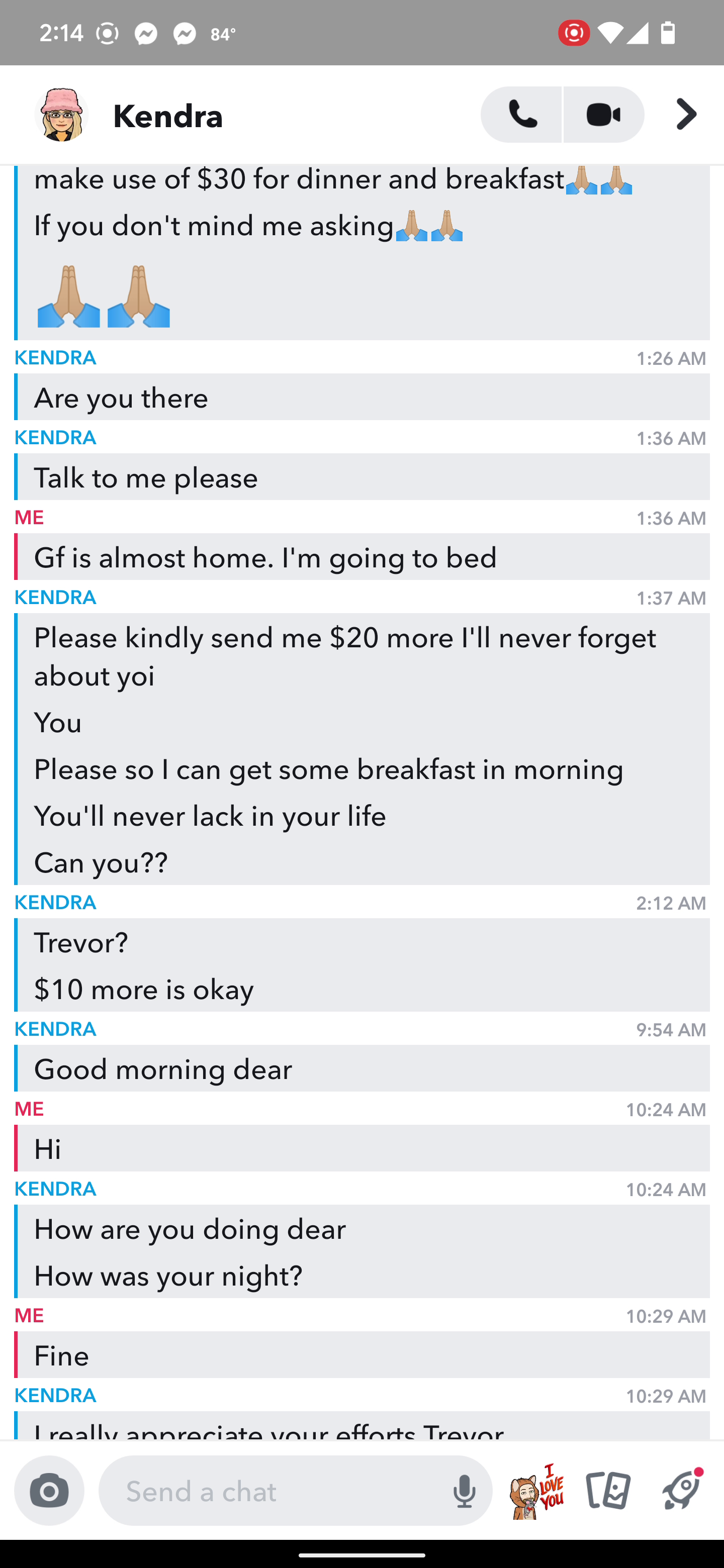
Task: Tap the microphone for voice input
Action: [x=464, y=1491]
